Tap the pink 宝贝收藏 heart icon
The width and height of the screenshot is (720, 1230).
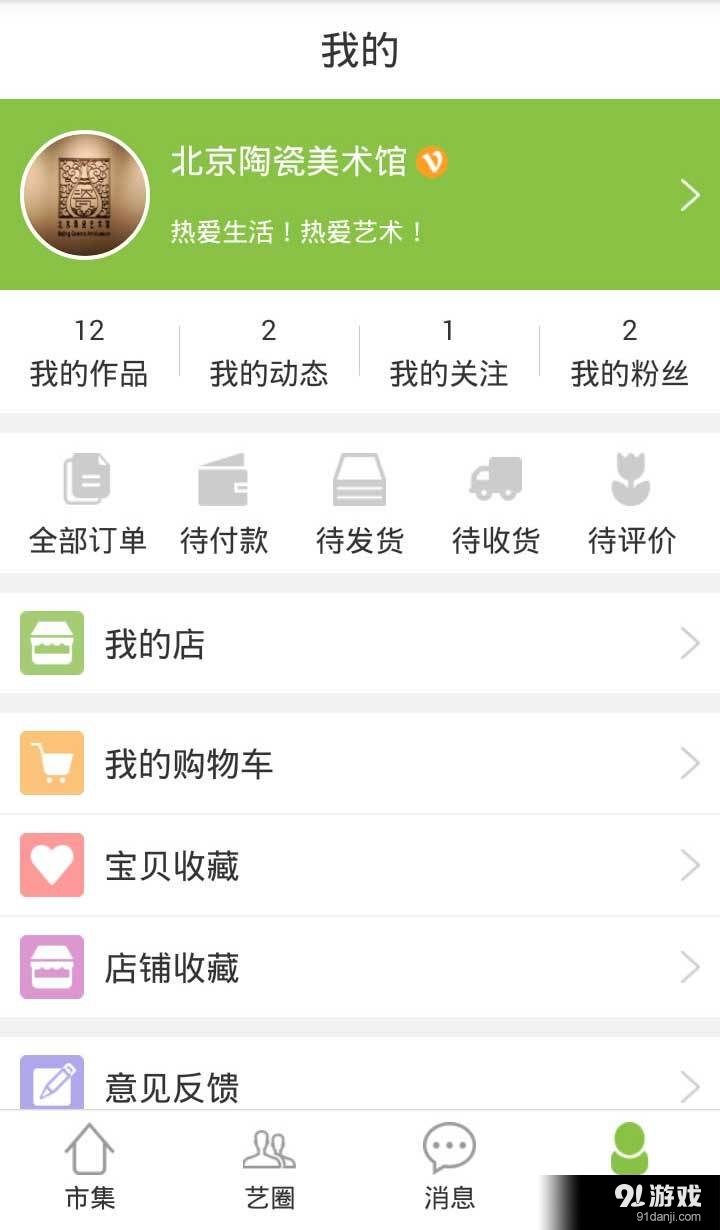click(51, 865)
